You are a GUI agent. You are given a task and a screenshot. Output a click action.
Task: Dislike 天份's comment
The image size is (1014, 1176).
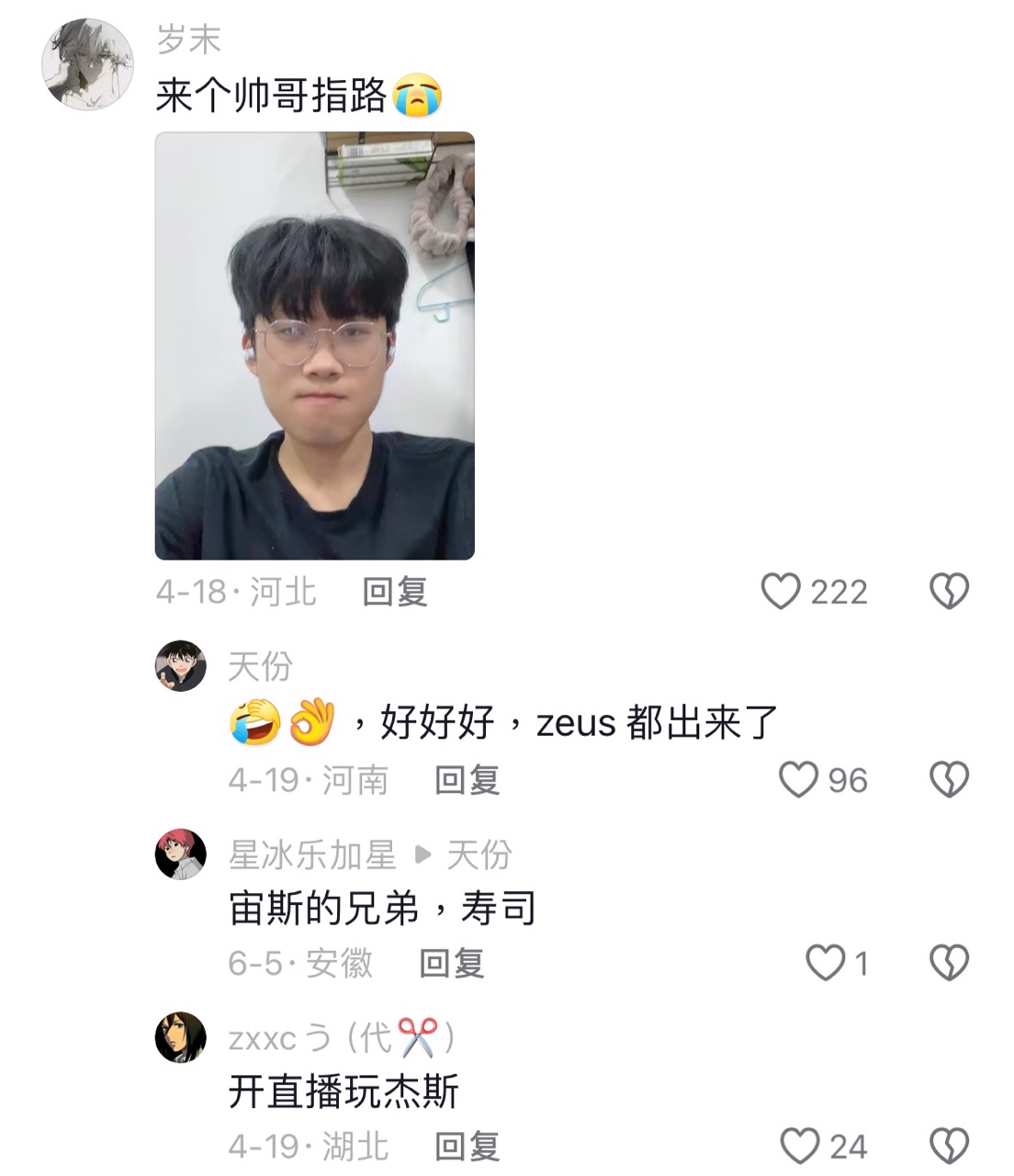(x=949, y=780)
